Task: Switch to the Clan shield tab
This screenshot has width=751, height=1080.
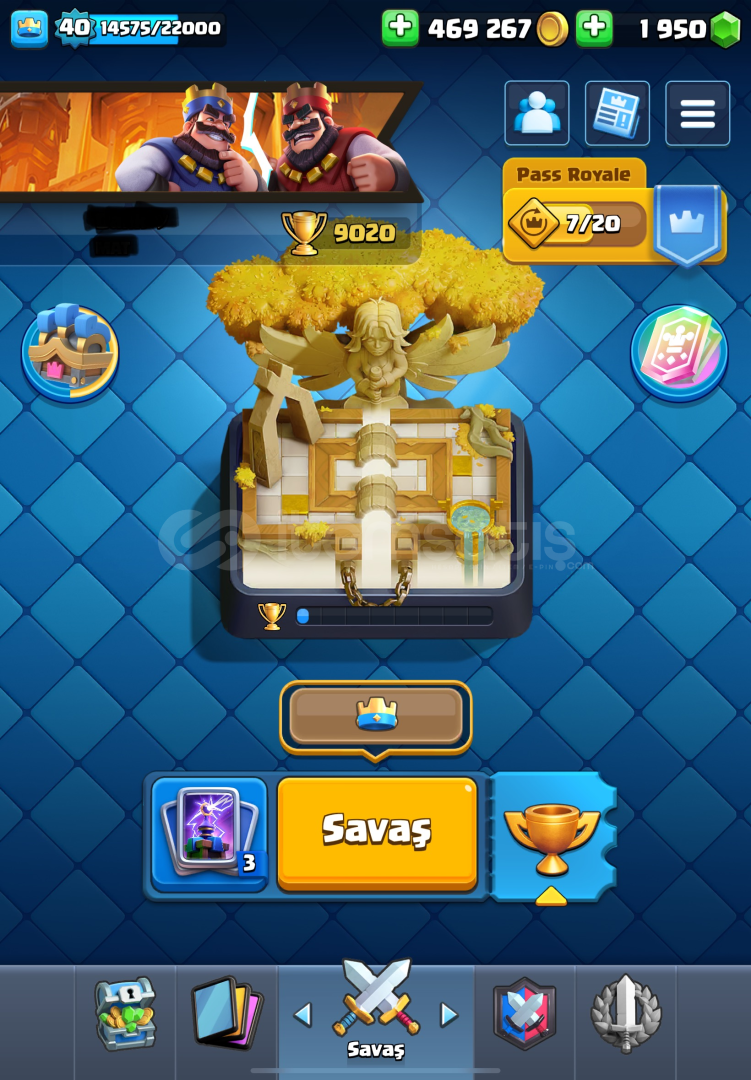Action: [525, 1014]
